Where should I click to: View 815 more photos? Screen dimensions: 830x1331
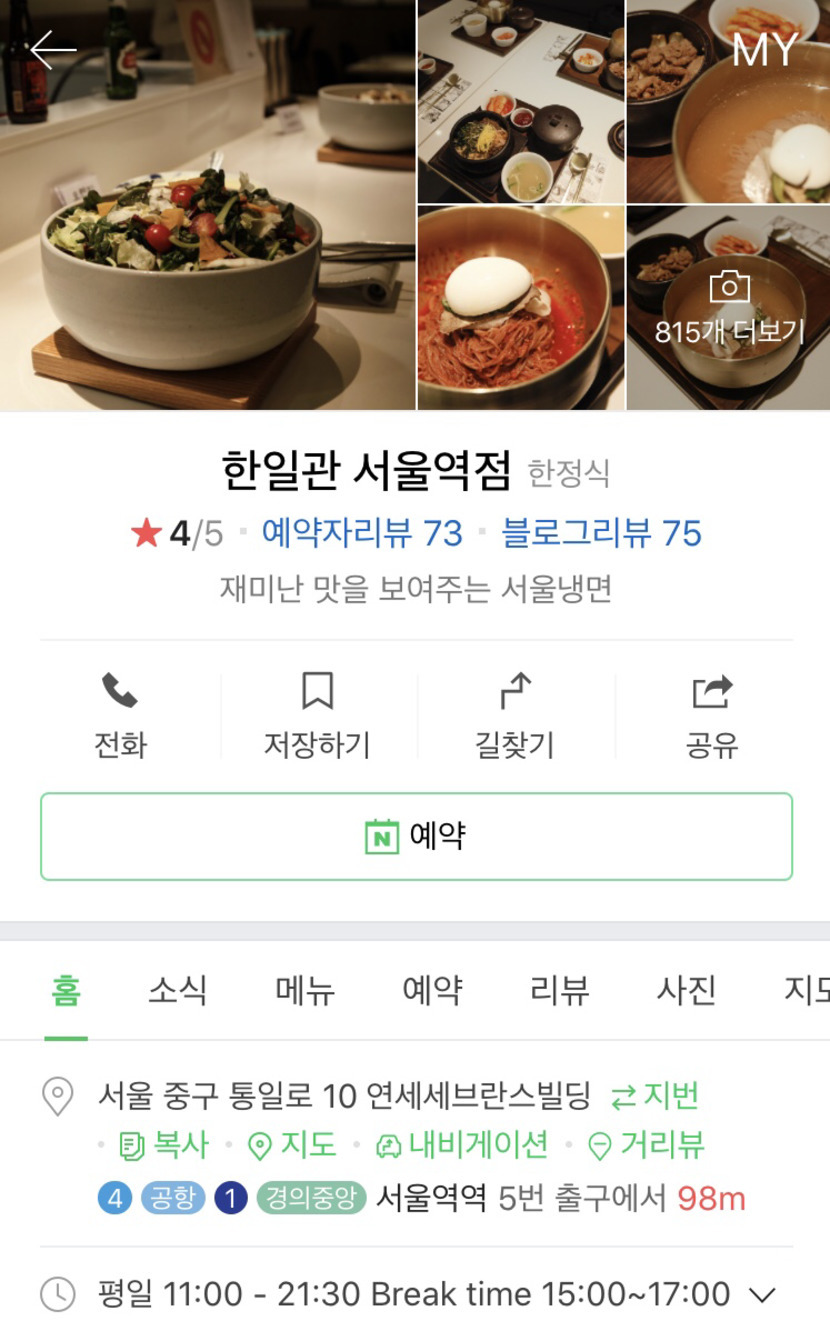[729, 309]
